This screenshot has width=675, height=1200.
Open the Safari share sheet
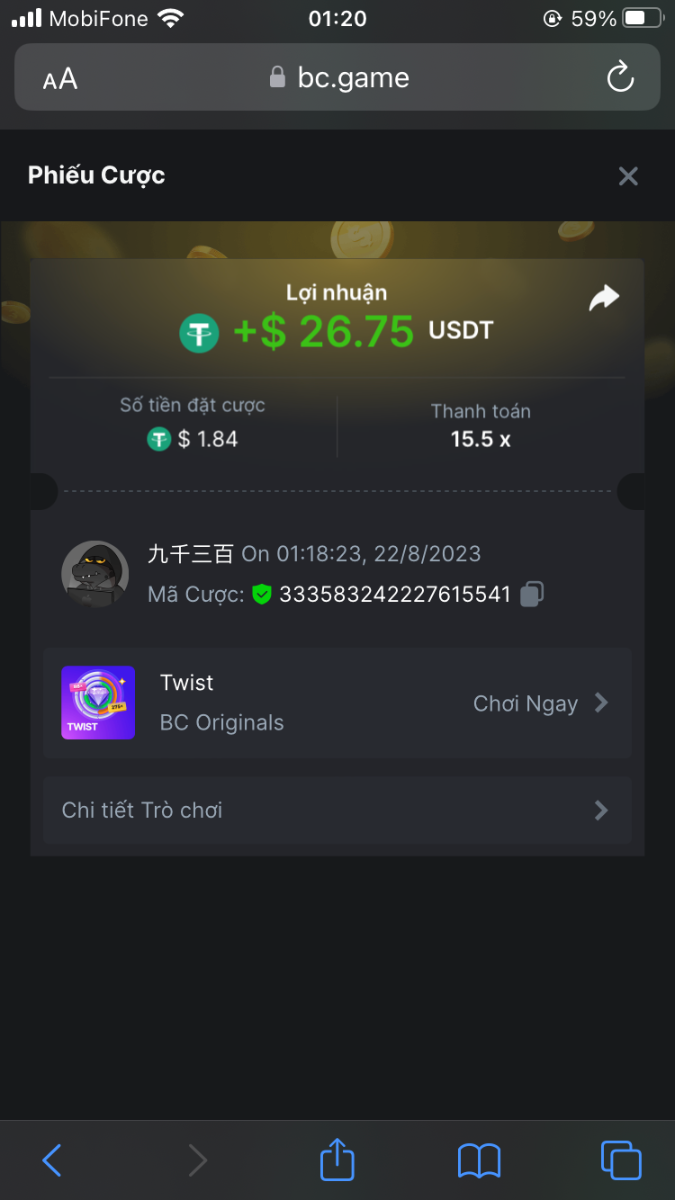(x=337, y=1160)
